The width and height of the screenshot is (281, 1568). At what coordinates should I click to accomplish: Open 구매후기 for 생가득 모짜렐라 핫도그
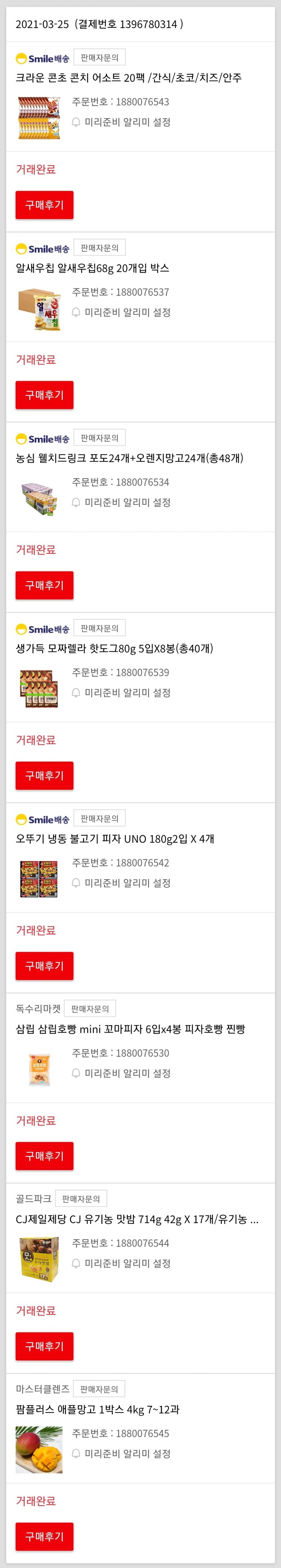click(44, 775)
